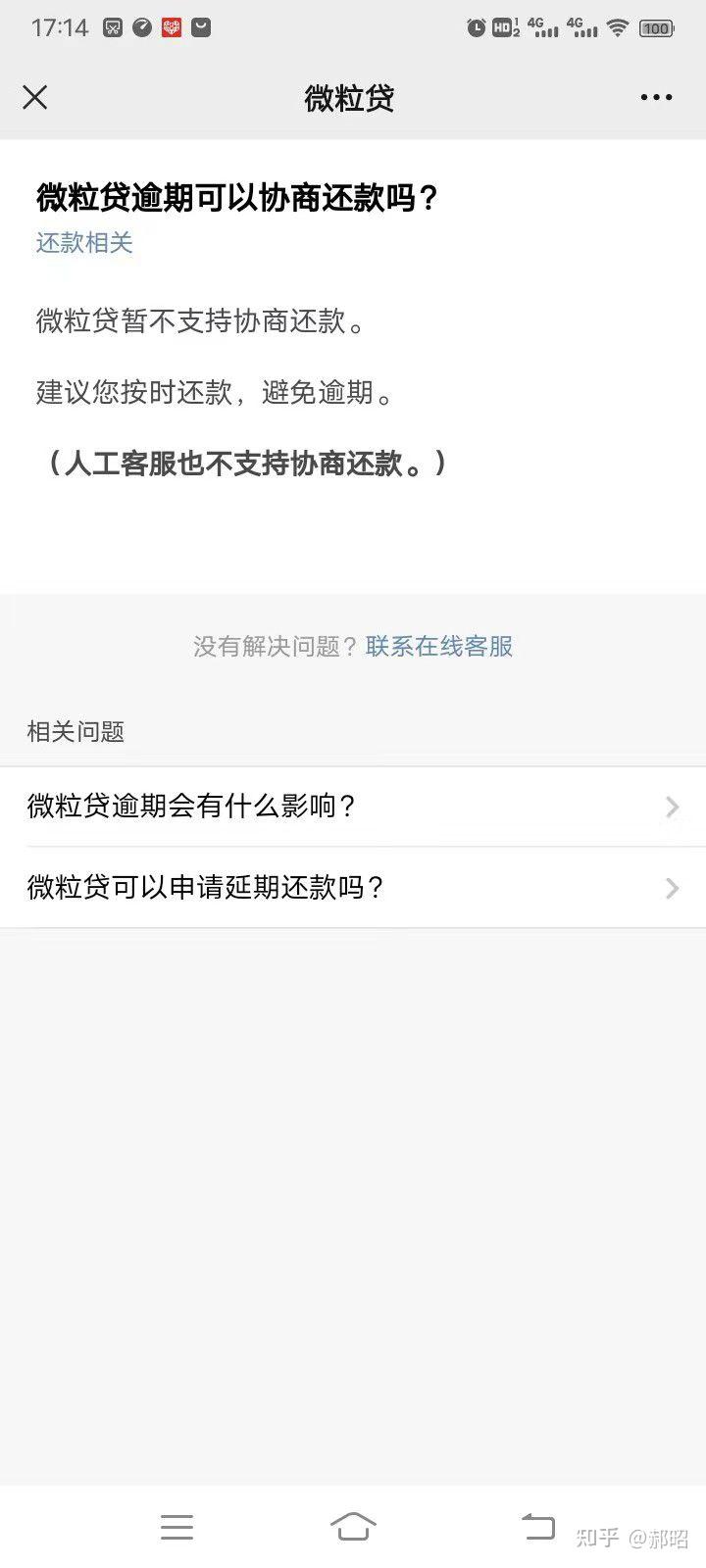Contact 联系在线客服 online support
Image resolution: width=706 pixels, height=1568 pixels.
pyautogui.click(x=439, y=647)
